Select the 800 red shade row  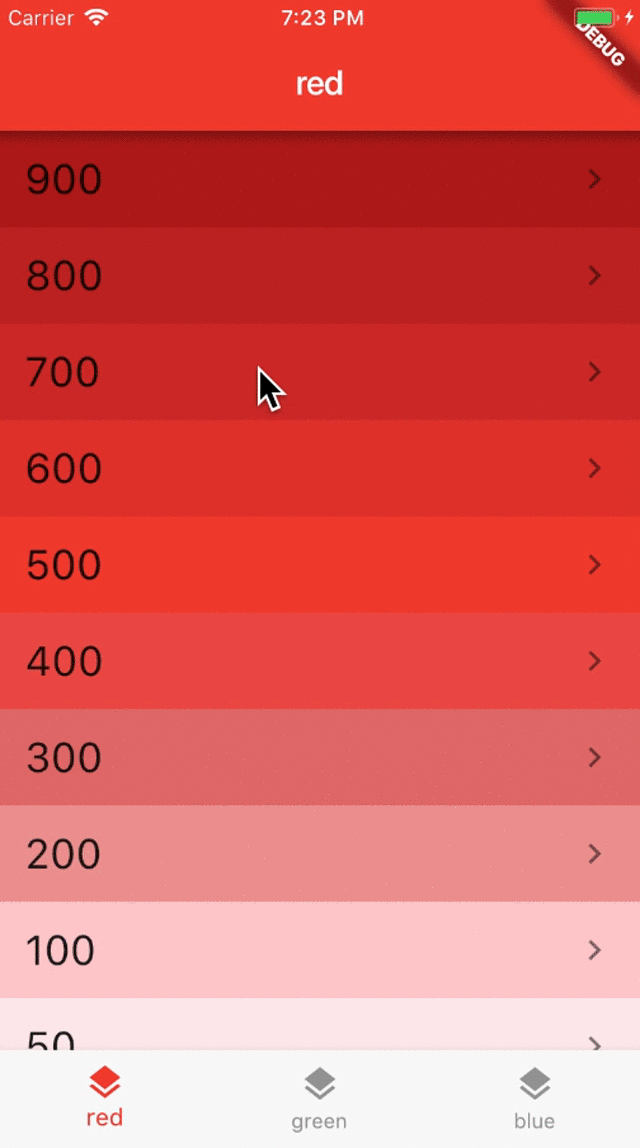pyautogui.click(x=320, y=276)
